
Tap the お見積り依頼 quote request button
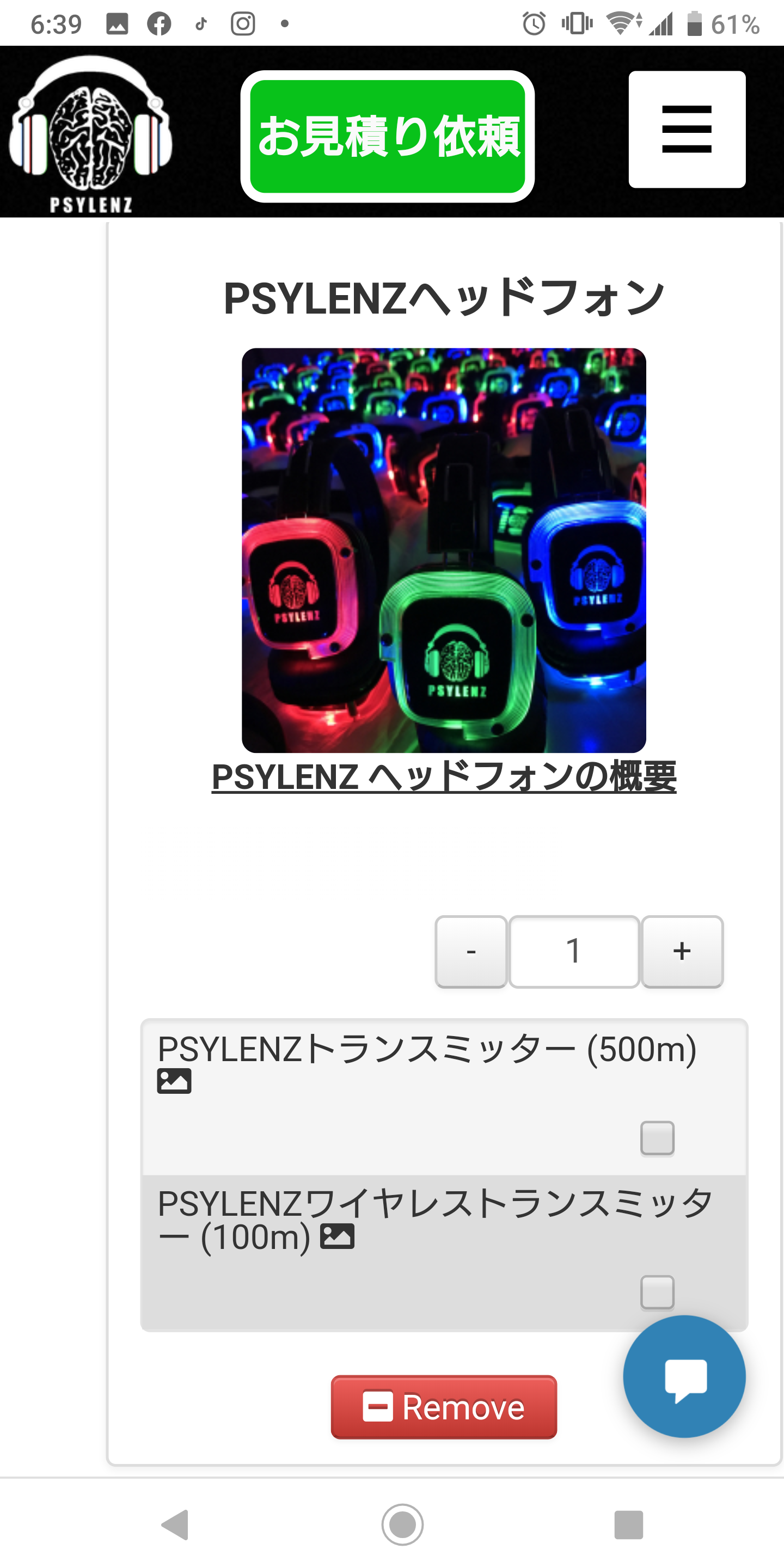click(388, 136)
